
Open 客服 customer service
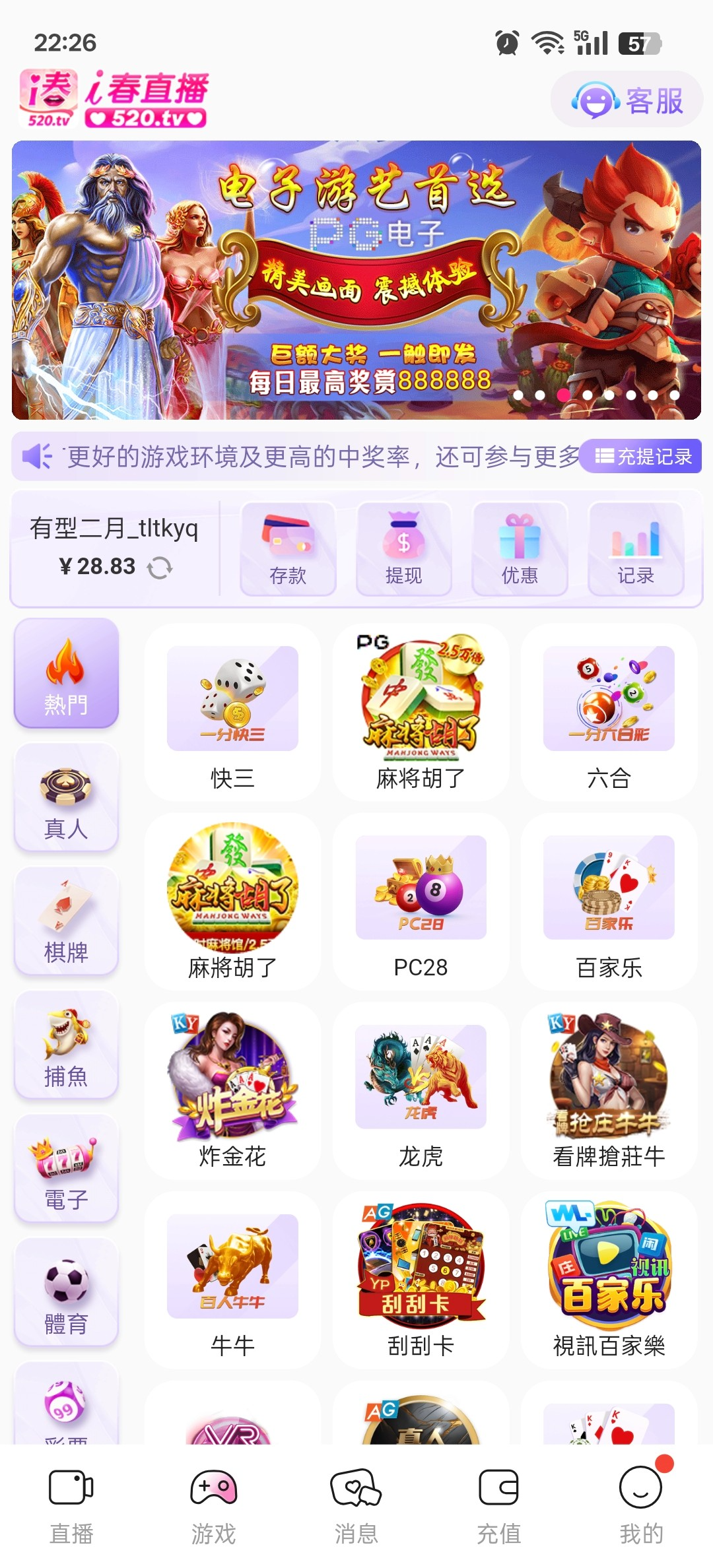tap(627, 100)
